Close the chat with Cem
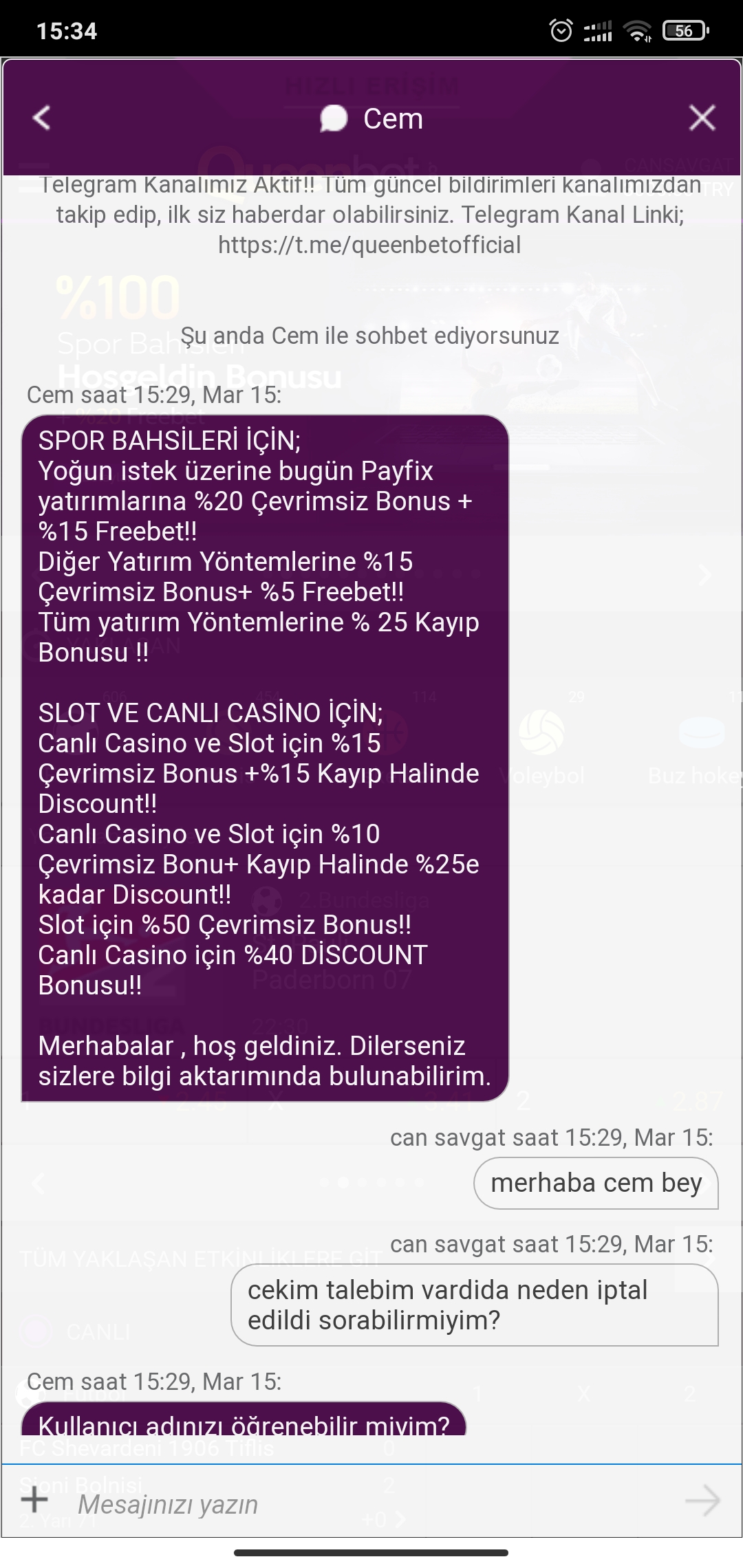The width and height of the screenshot is (743, 1568). pyautogui.click(x=702, y=118)
